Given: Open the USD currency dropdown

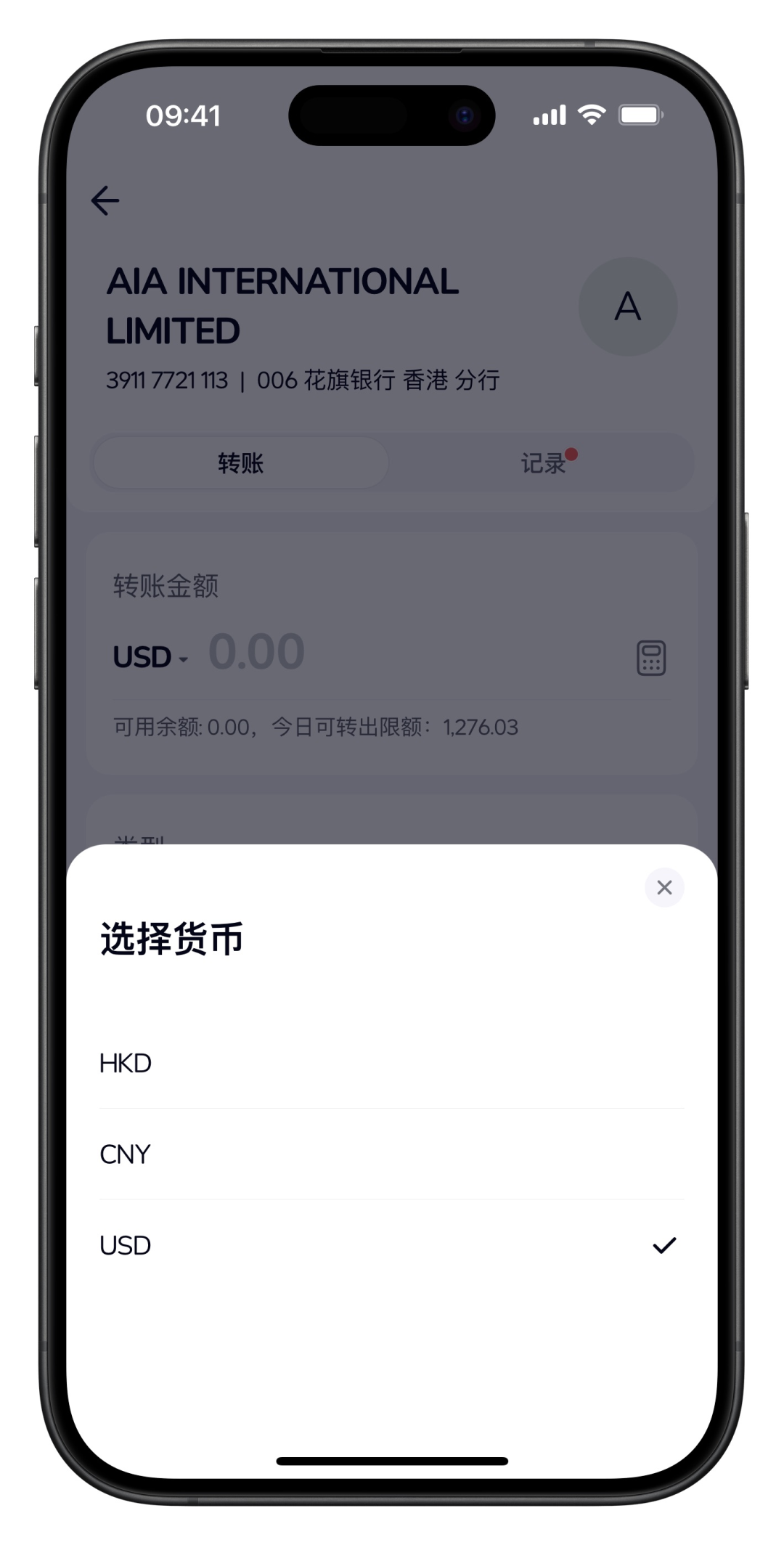Looking at the screenshot, I should (150, 656).
